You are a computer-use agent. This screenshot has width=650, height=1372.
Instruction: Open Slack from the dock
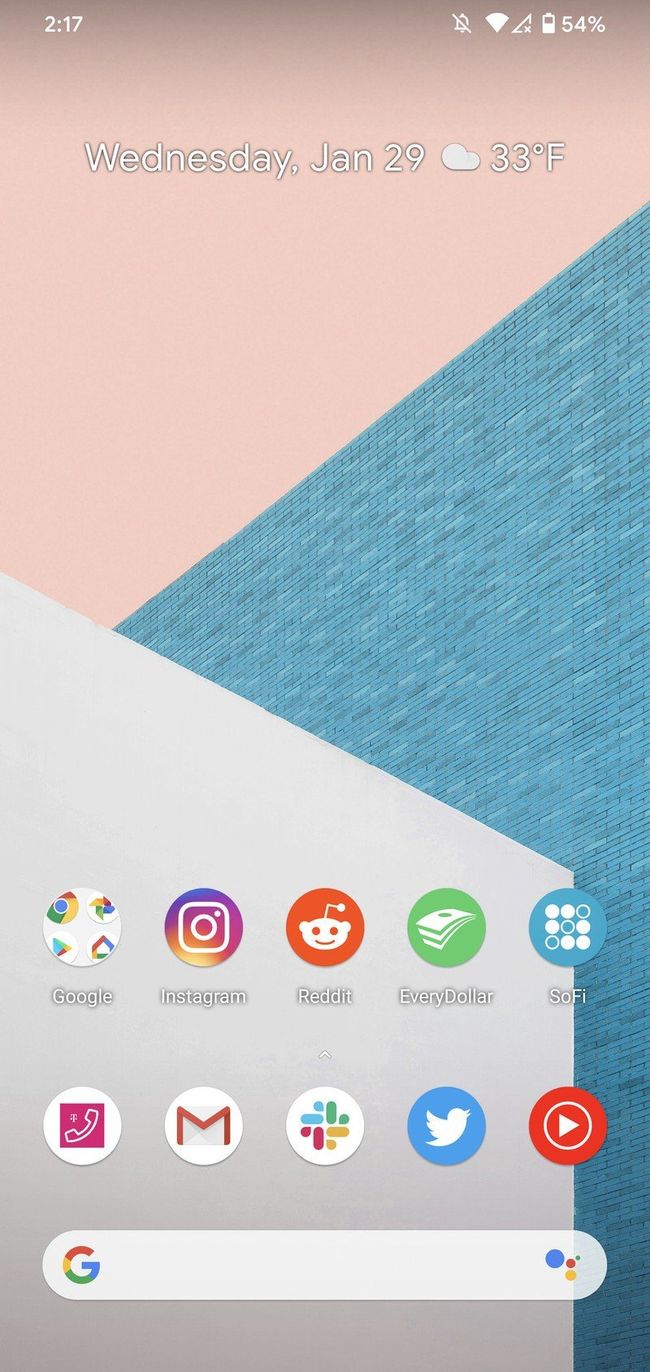coord(325,1125)
